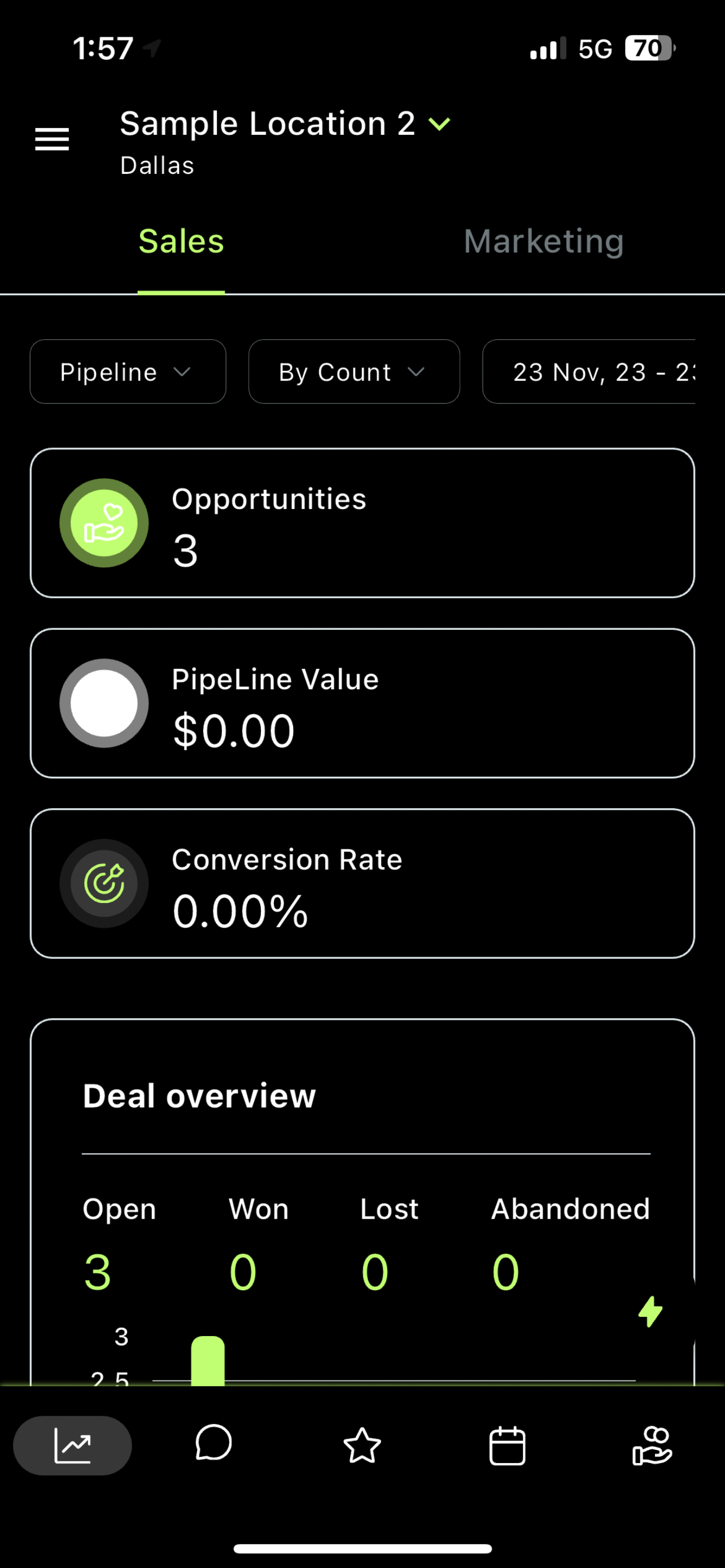
Task: Open the Pipeline dropdown filter
Action: pyautogui.click(x=128, y=371)
